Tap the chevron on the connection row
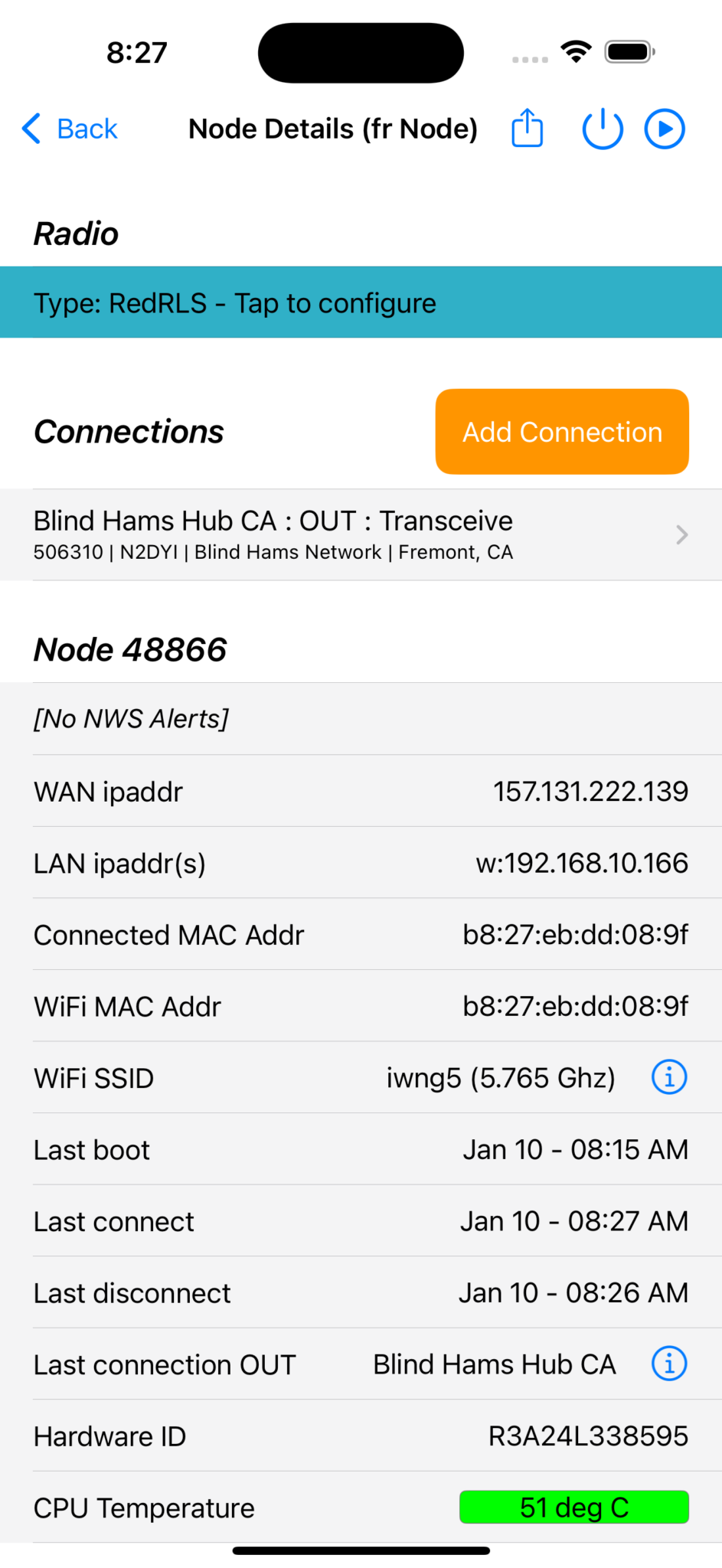The image size is (722, 1568). (680, 534)
